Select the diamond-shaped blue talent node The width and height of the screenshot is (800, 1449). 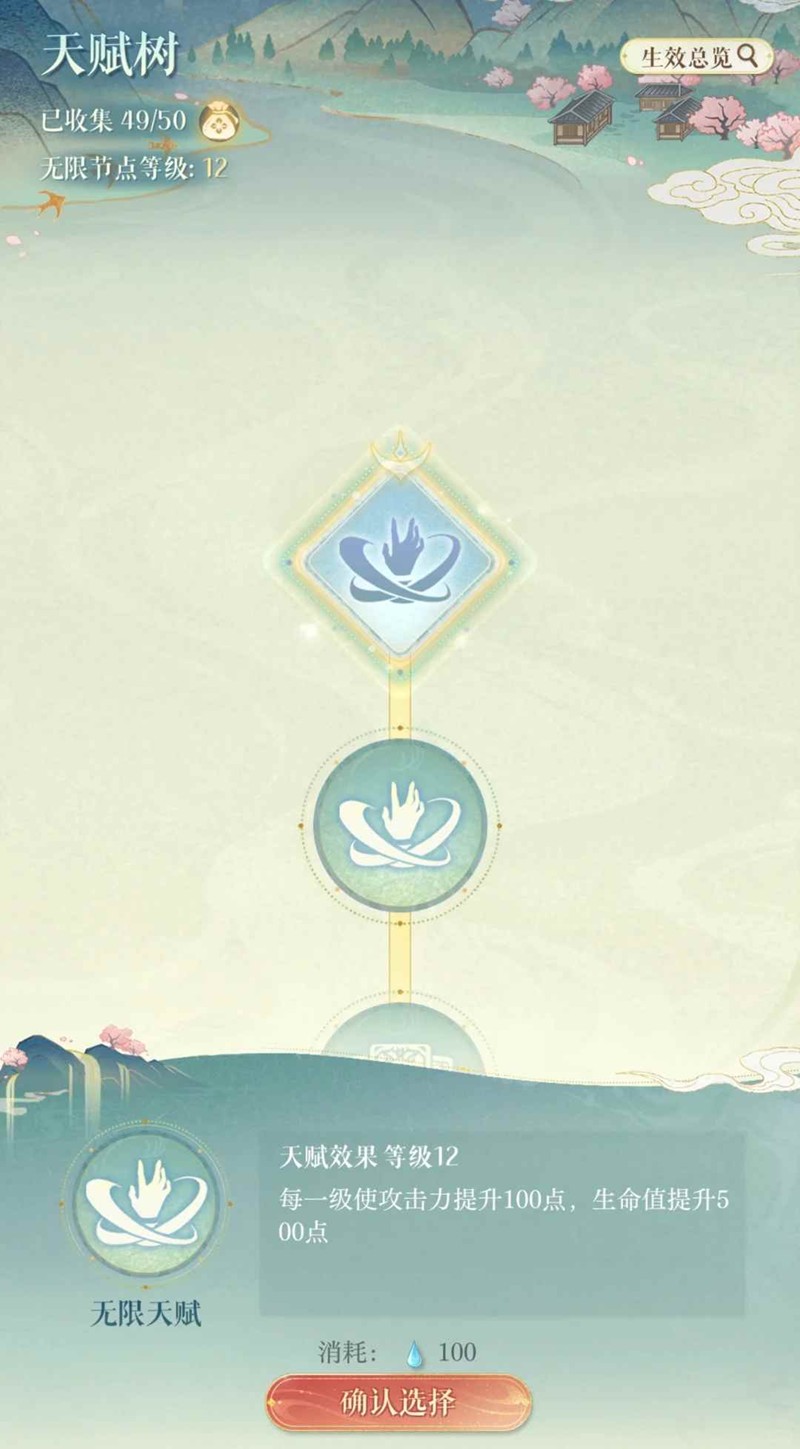399,565
